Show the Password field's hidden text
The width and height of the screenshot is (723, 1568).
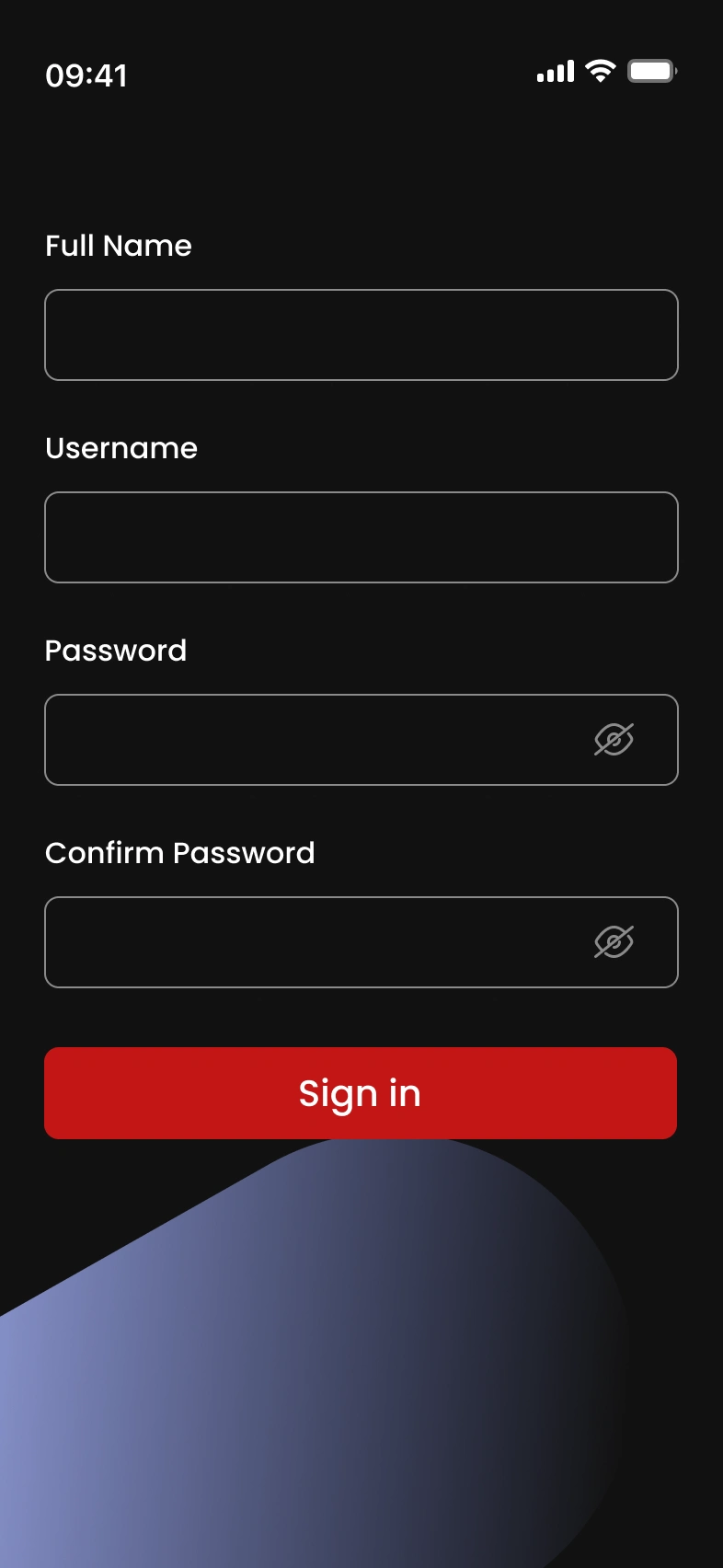(614, 739)
